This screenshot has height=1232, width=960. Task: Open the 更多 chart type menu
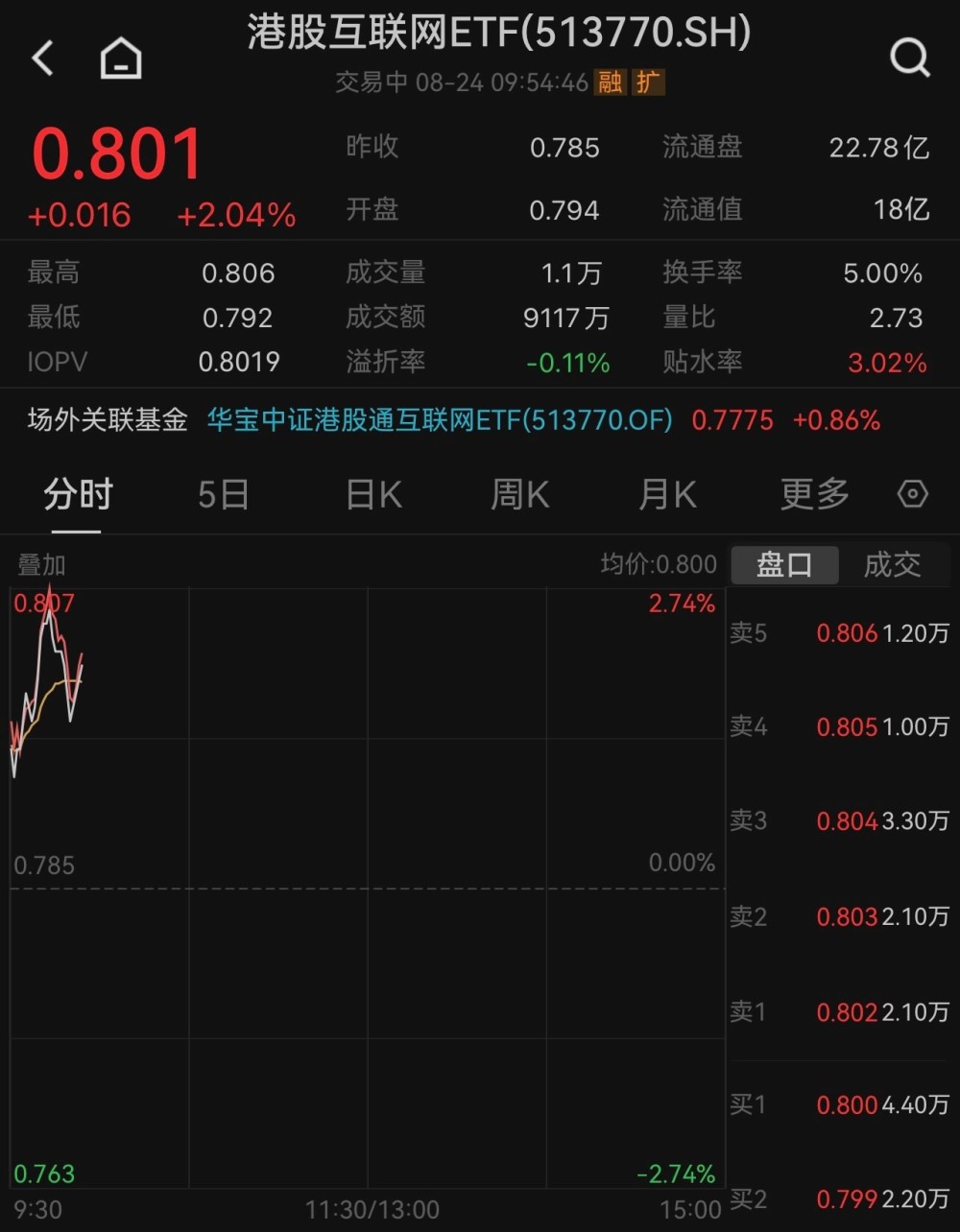pyautogui.click(x=813, y=494)
